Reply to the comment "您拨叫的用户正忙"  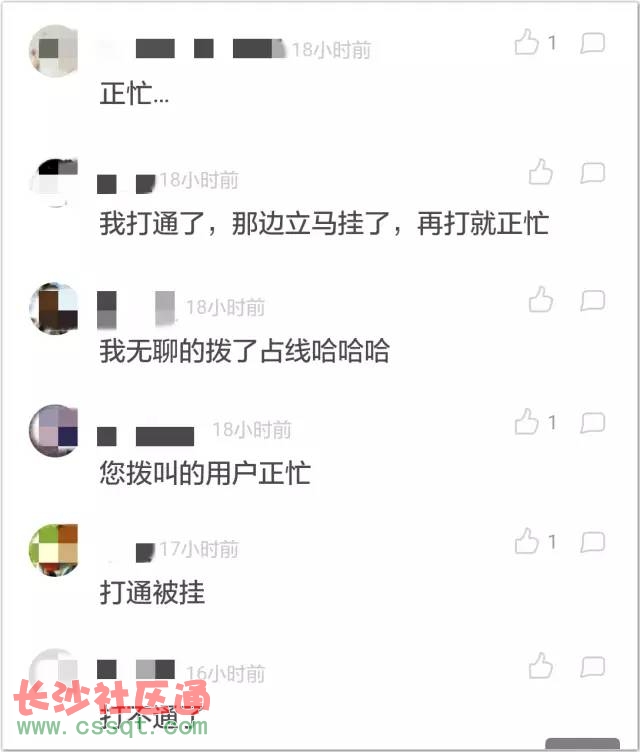(593, 423)
